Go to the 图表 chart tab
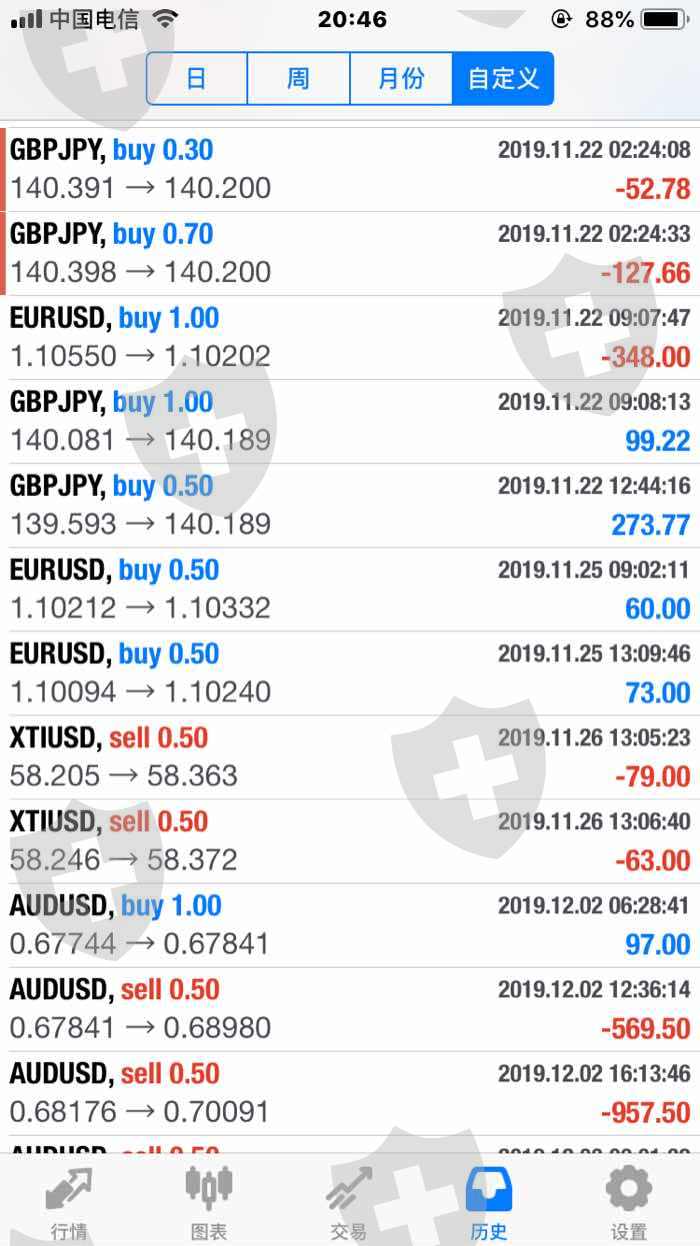This screenshot has height=1246, width=700. [x=209, y=1201]
